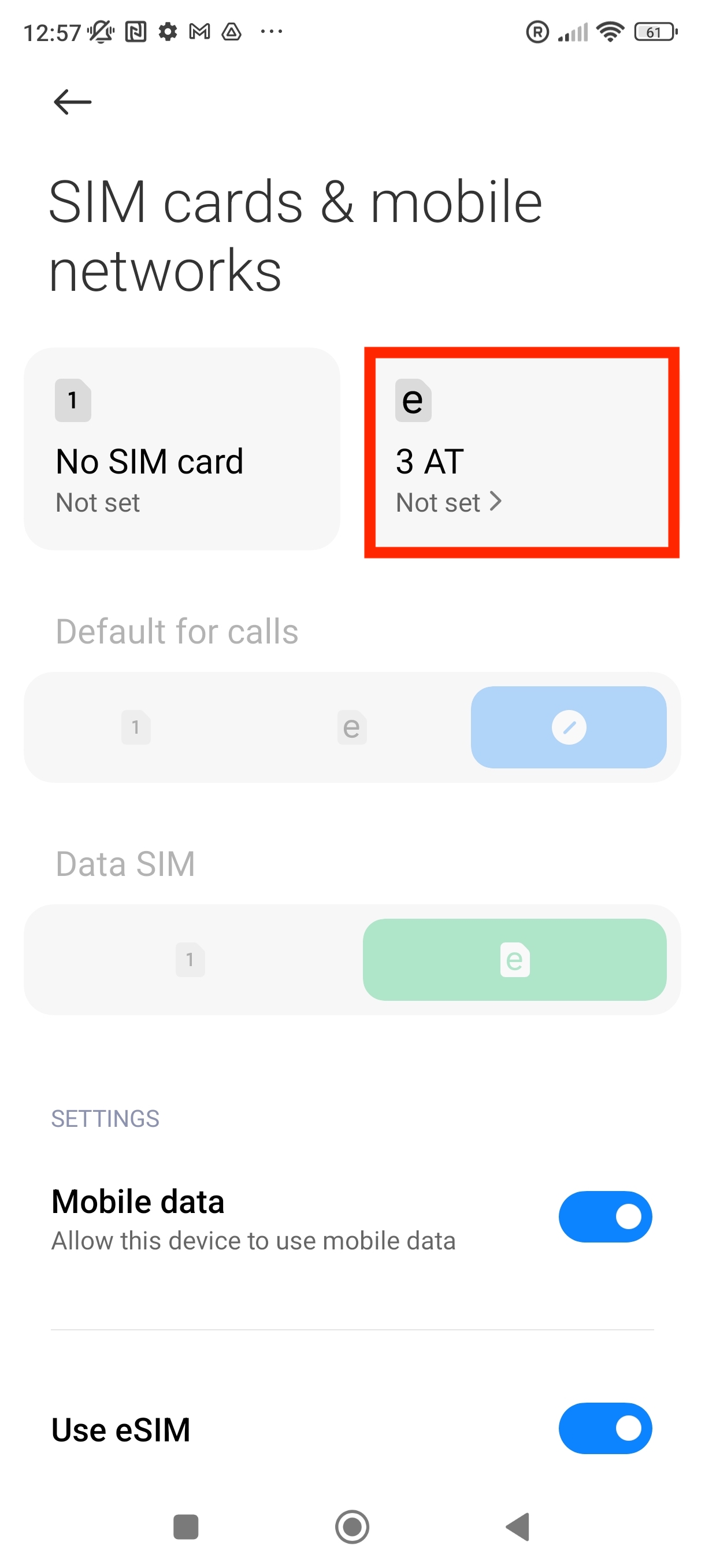
Task: Open recent apps from the navigation bar
Action: point(185,1526)
